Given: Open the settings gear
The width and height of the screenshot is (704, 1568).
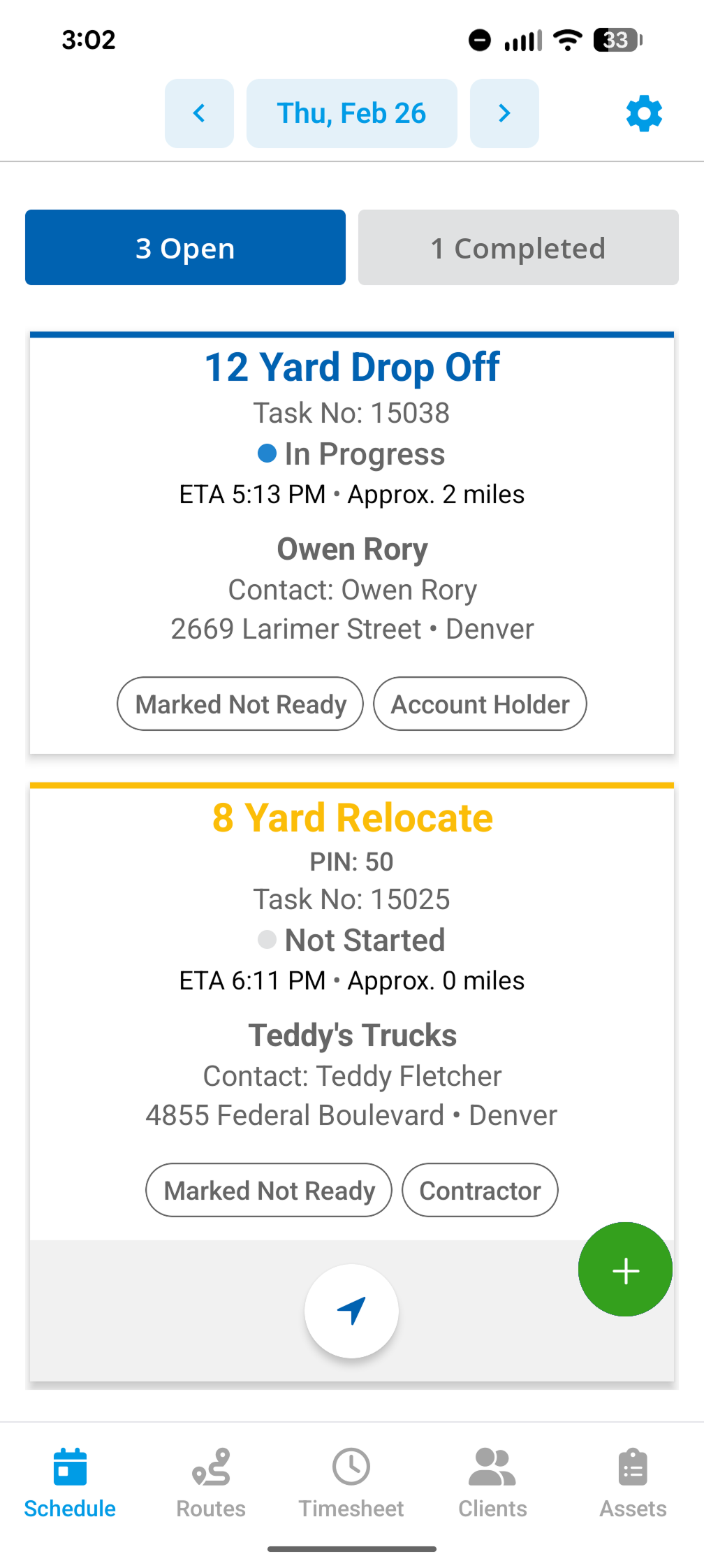Looking at the screenshot, I should [x=643, y=113].
